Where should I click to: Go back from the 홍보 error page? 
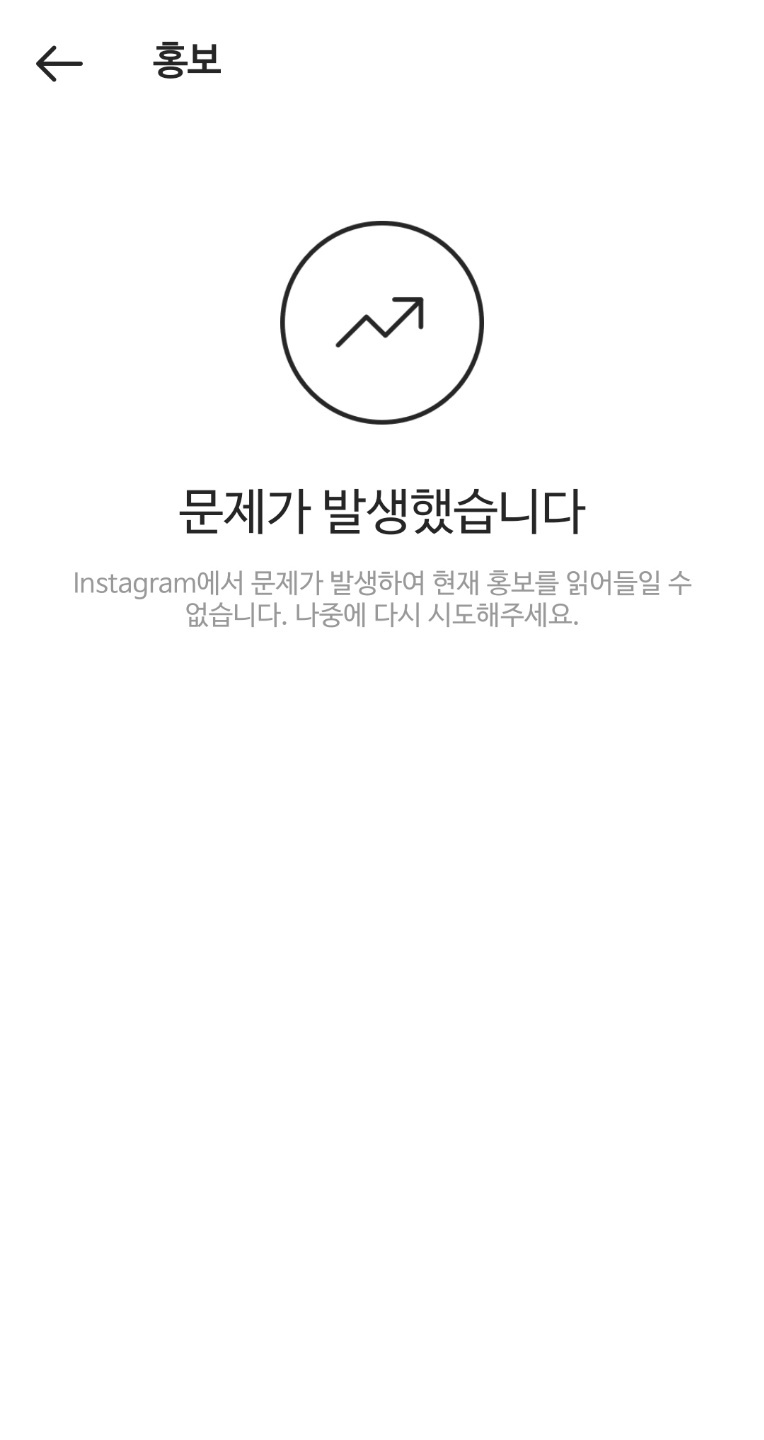pyautogui.click(x=59, y=64)
